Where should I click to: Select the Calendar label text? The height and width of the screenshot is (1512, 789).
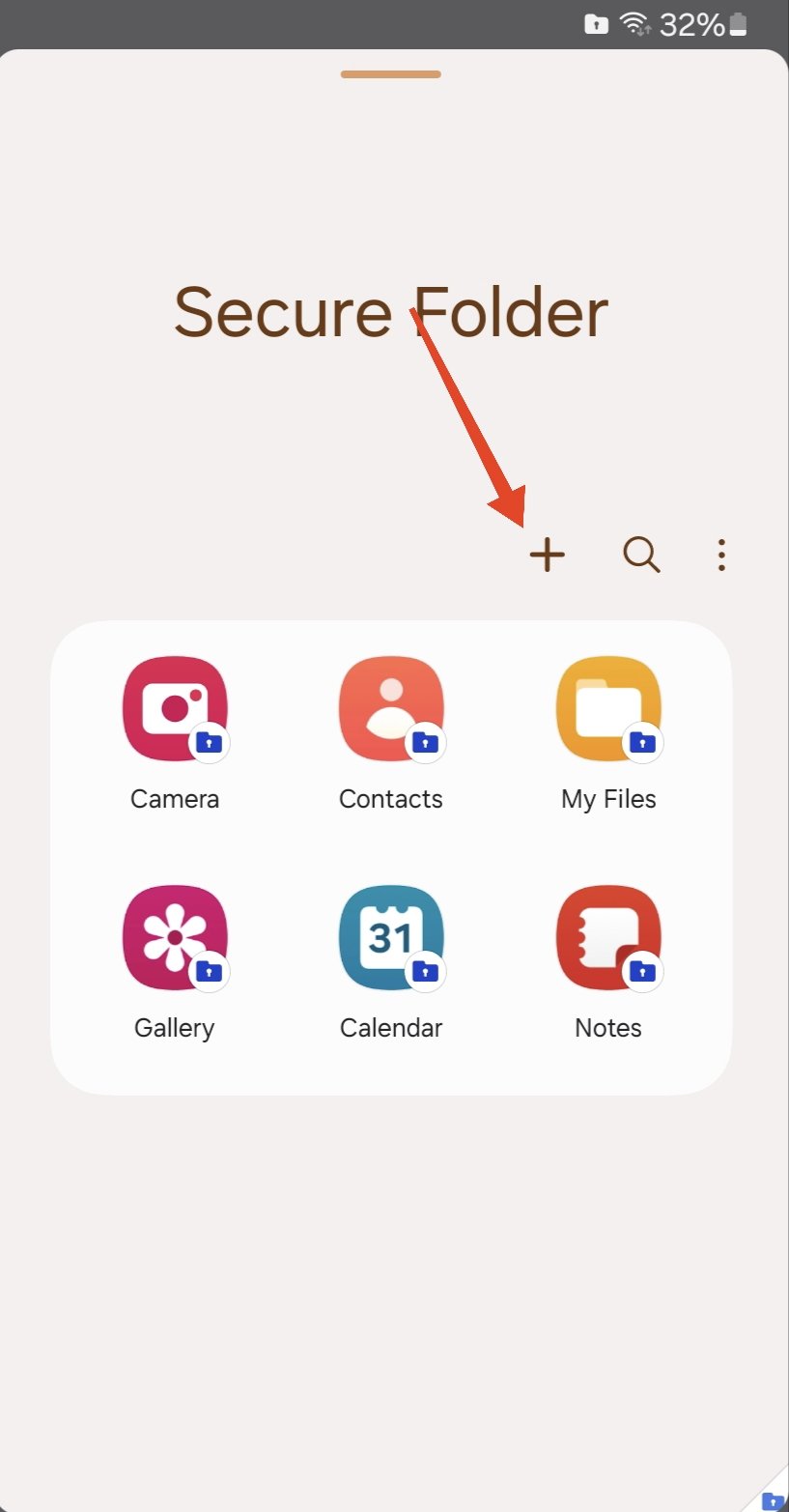(x=390, y=1027)
